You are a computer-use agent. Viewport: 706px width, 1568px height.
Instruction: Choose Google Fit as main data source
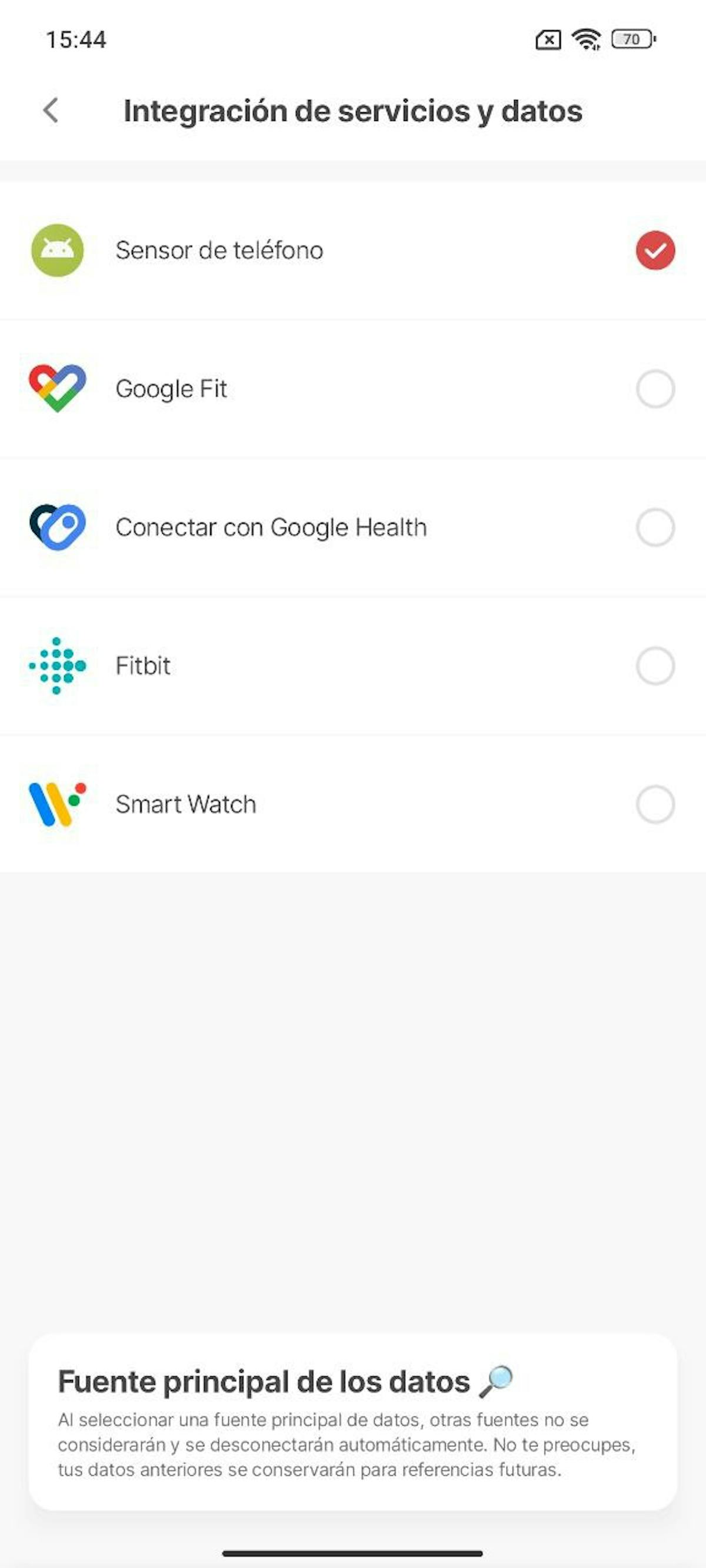655,389
